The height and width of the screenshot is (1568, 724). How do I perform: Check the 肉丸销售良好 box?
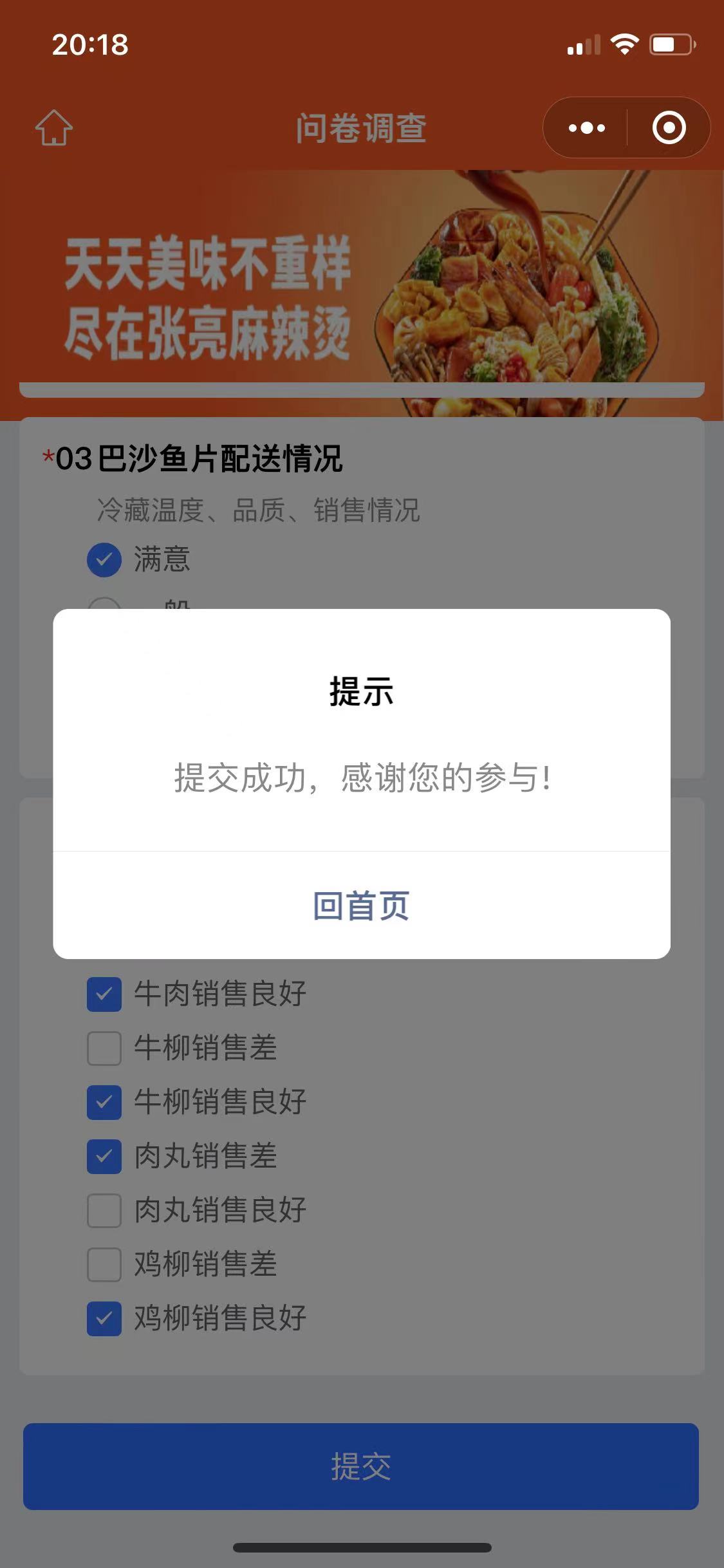(104, 1210)
